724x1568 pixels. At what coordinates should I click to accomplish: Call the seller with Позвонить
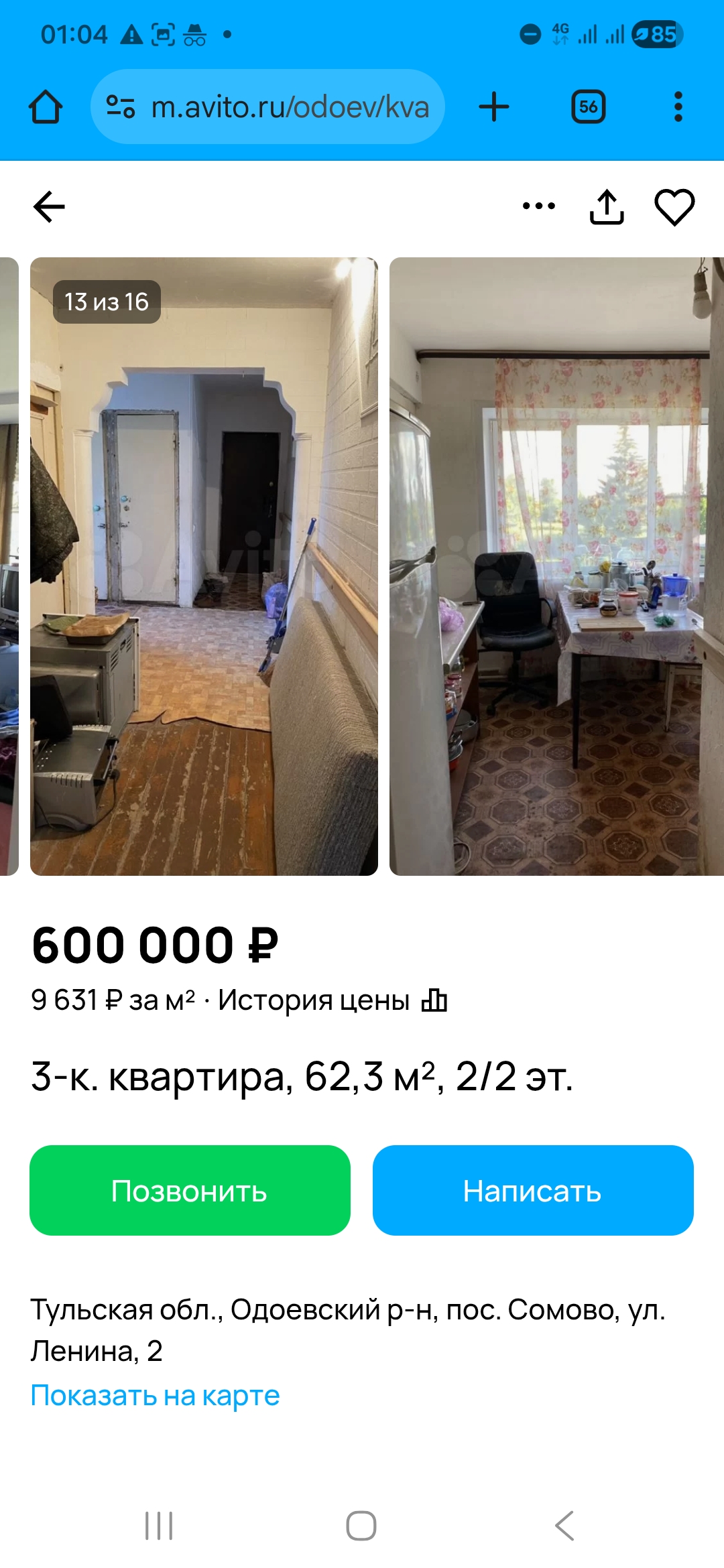click(x=190, y=1190)
